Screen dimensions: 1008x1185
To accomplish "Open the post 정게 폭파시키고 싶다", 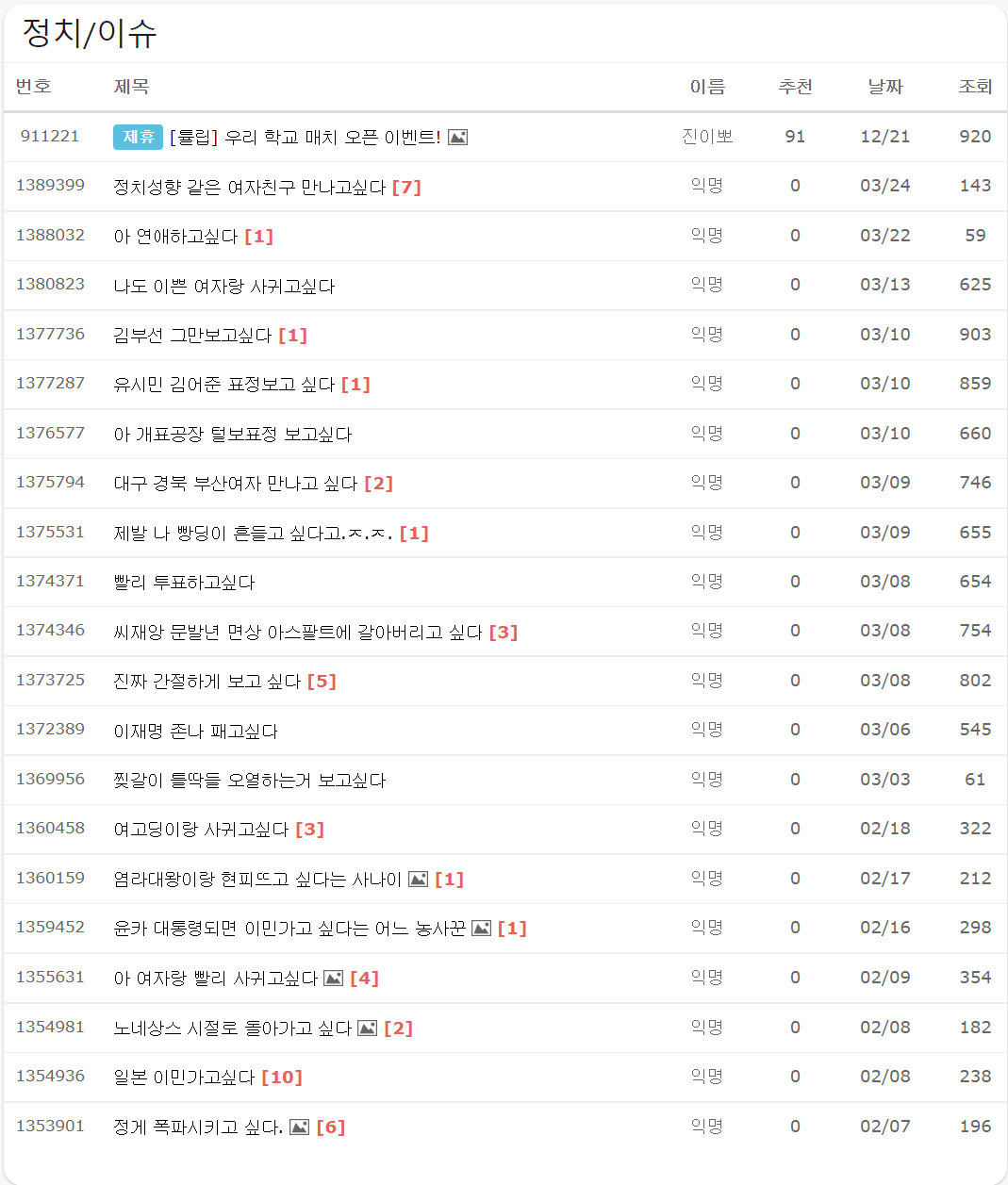I will (x=198, y=1127).
